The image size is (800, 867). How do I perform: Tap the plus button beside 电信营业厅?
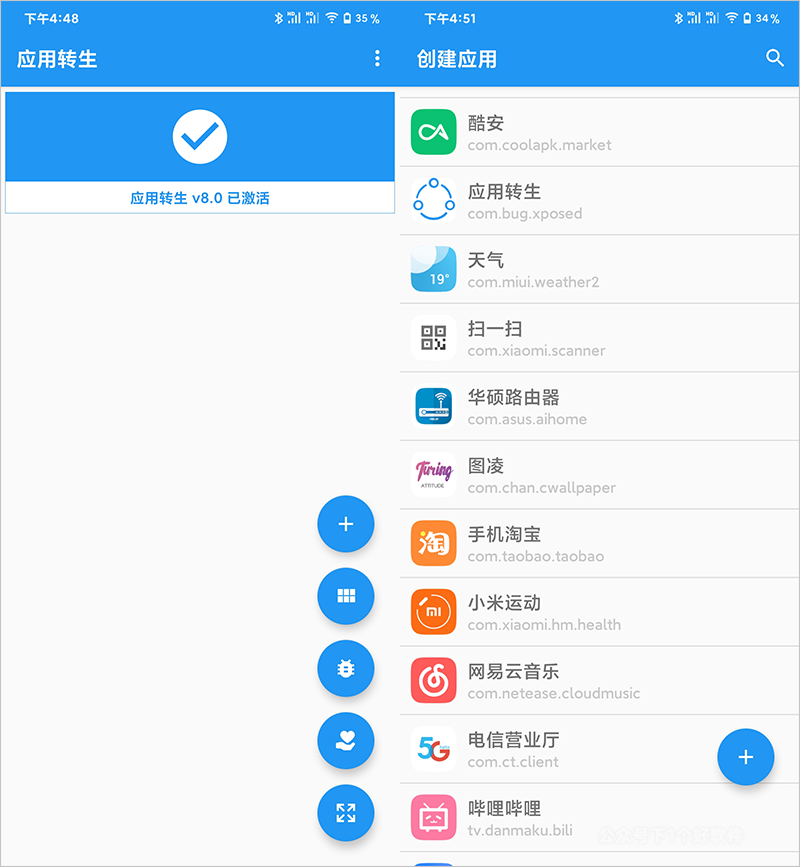tap(745, 757)
